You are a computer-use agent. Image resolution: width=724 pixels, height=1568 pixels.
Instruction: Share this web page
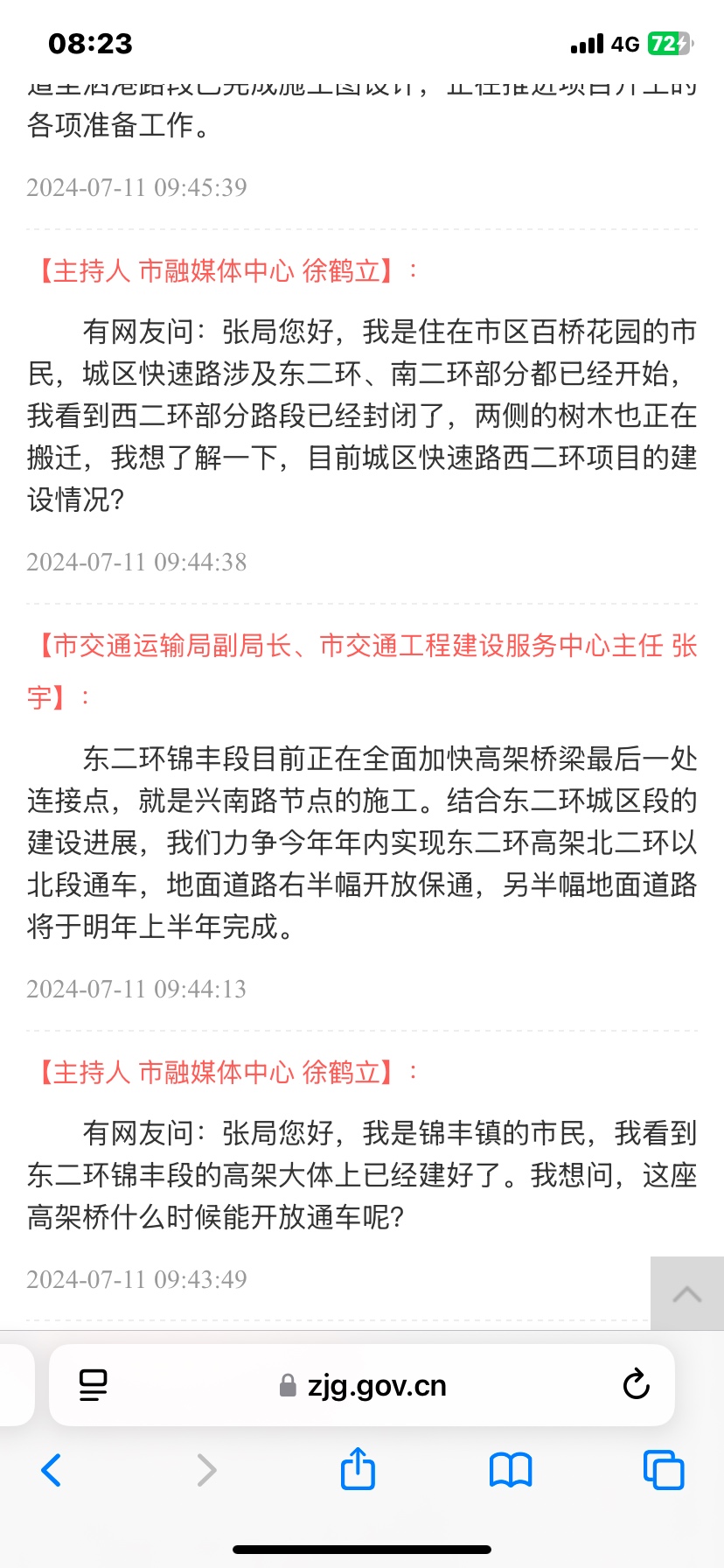(358, 1469)
